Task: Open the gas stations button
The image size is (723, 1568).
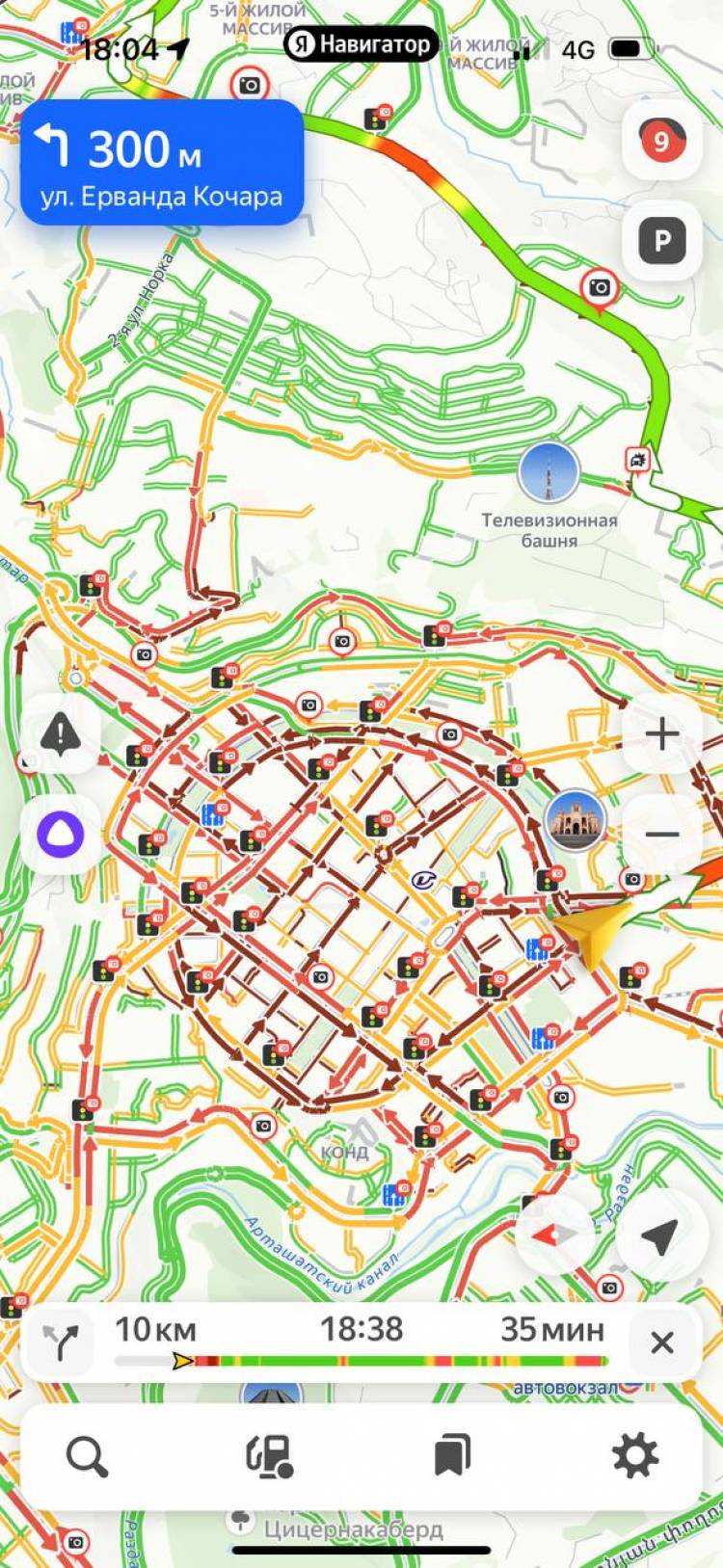Action: point(269,1456)
